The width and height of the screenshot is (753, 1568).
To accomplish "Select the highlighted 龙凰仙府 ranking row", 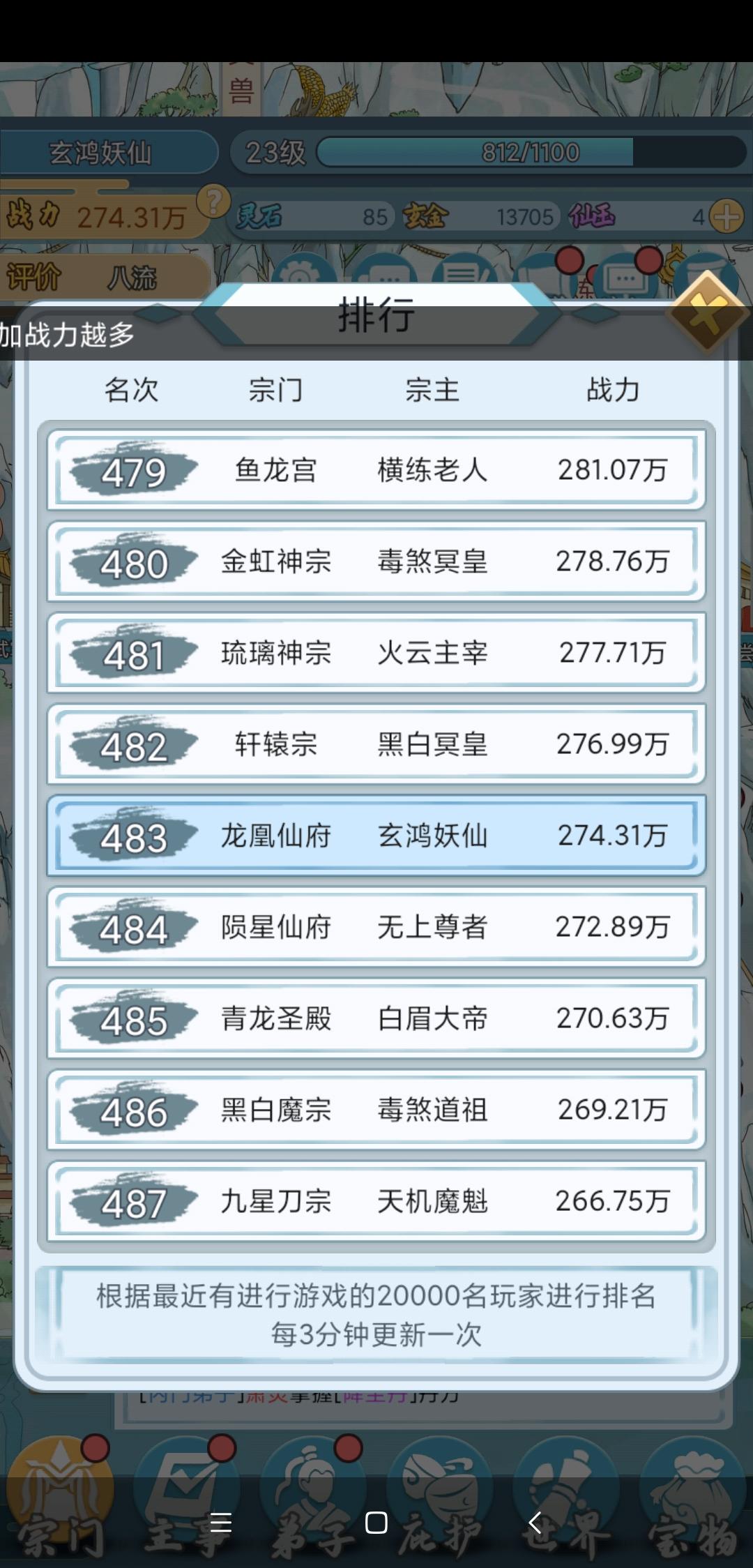I will pos(376,836).
